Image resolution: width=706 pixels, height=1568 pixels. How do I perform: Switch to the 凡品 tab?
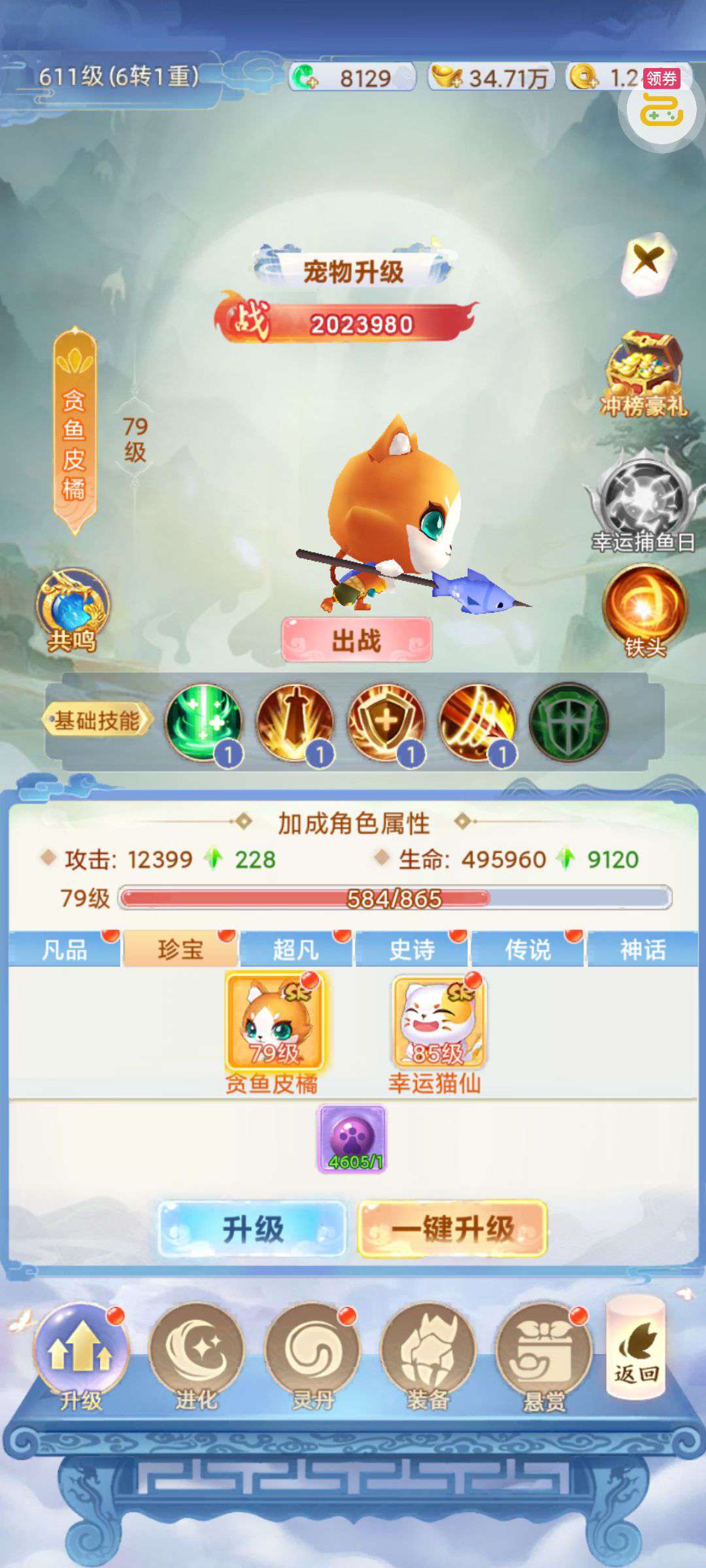[64, 949]
